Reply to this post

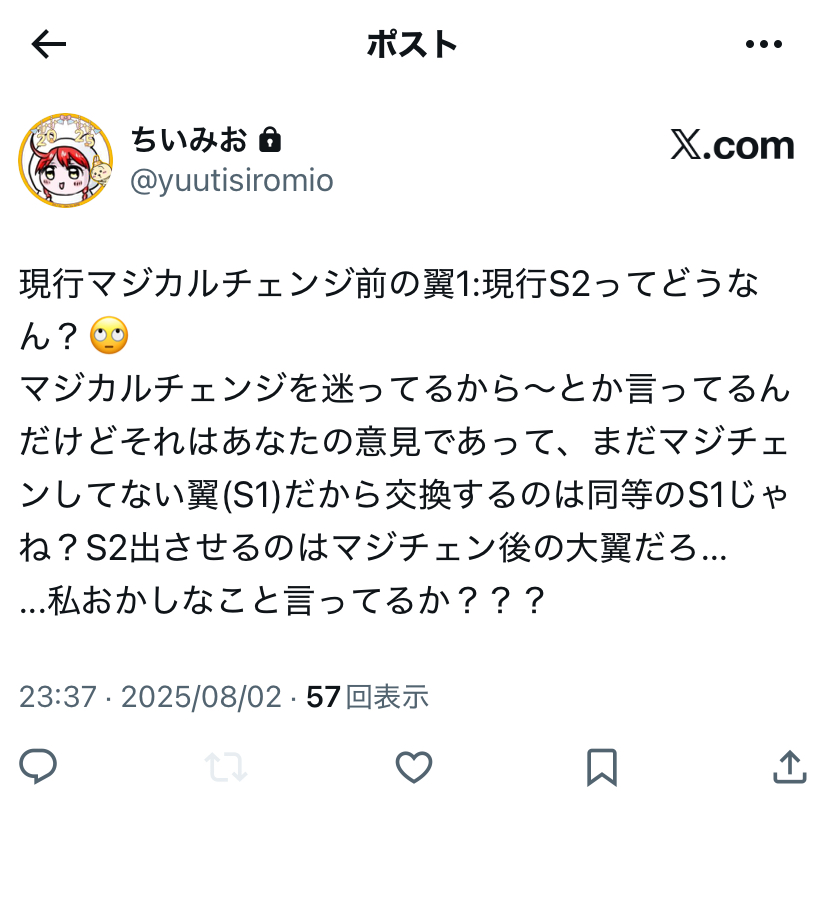pos(39,767)
